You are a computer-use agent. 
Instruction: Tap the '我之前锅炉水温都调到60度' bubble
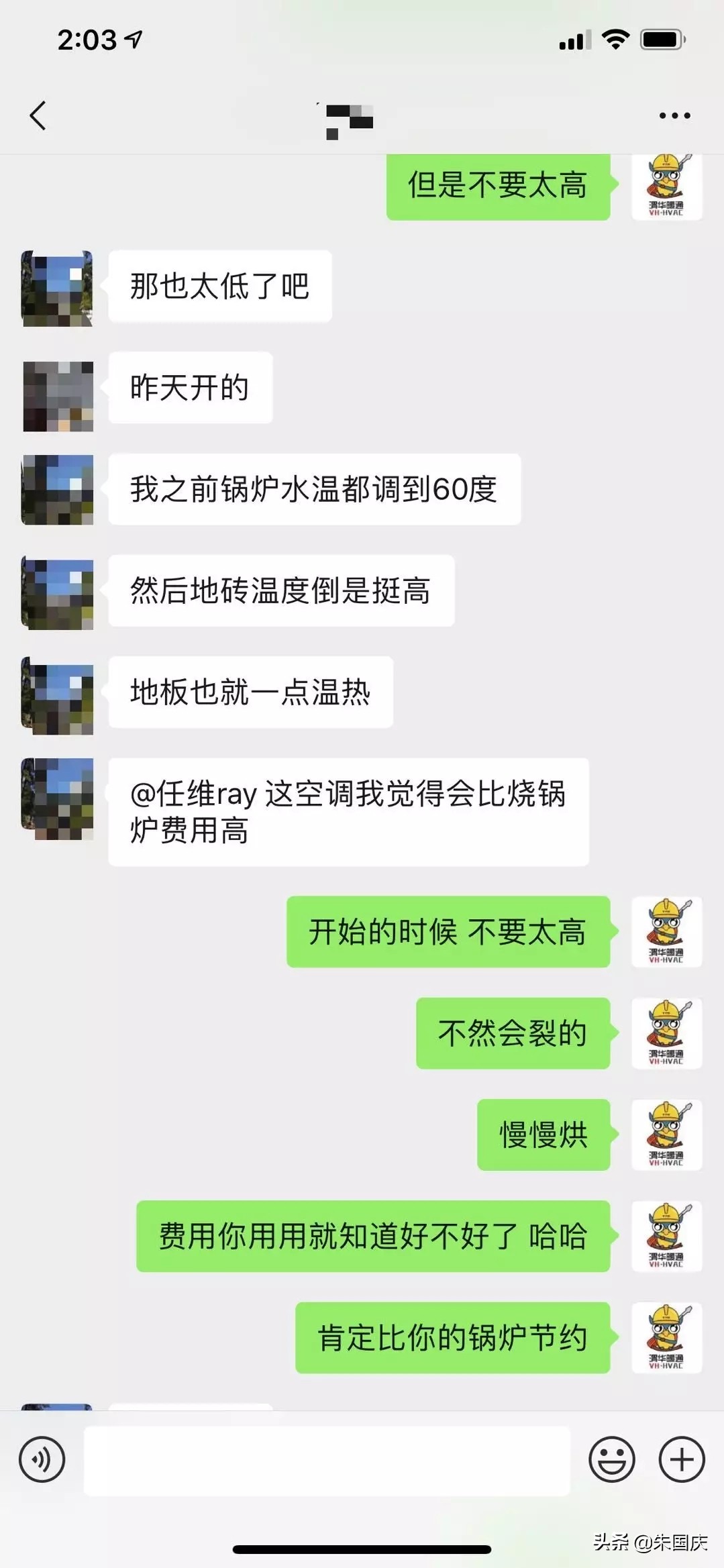[315, 489]
